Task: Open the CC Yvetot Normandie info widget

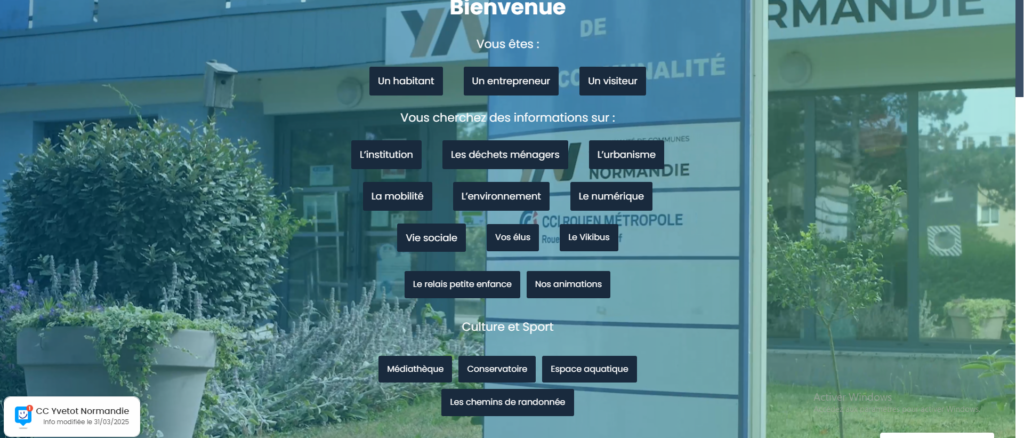Action: click(x=72, y=416)
